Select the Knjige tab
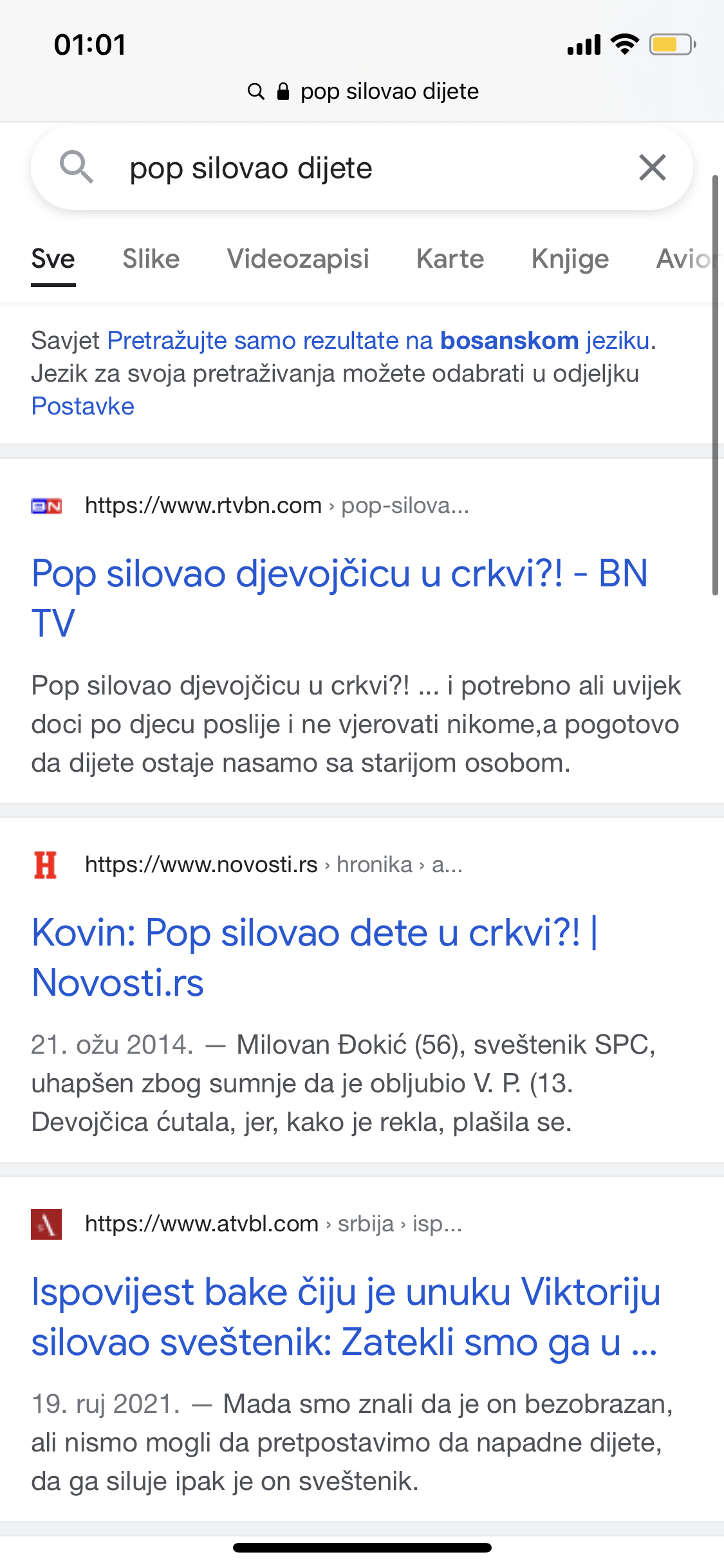Screen dimensions: 724x1568 570,259
